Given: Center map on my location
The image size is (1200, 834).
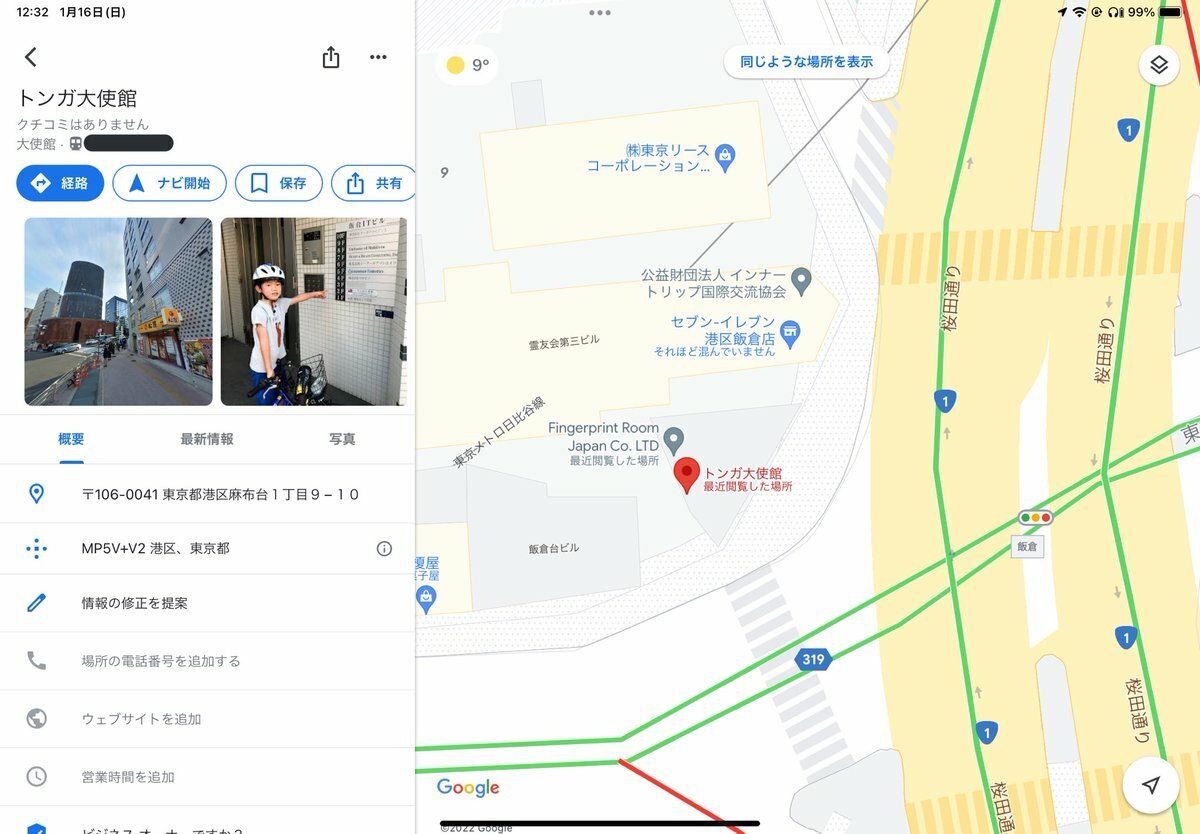Looking at the screenshot, I should click(x=1151, y=786).
